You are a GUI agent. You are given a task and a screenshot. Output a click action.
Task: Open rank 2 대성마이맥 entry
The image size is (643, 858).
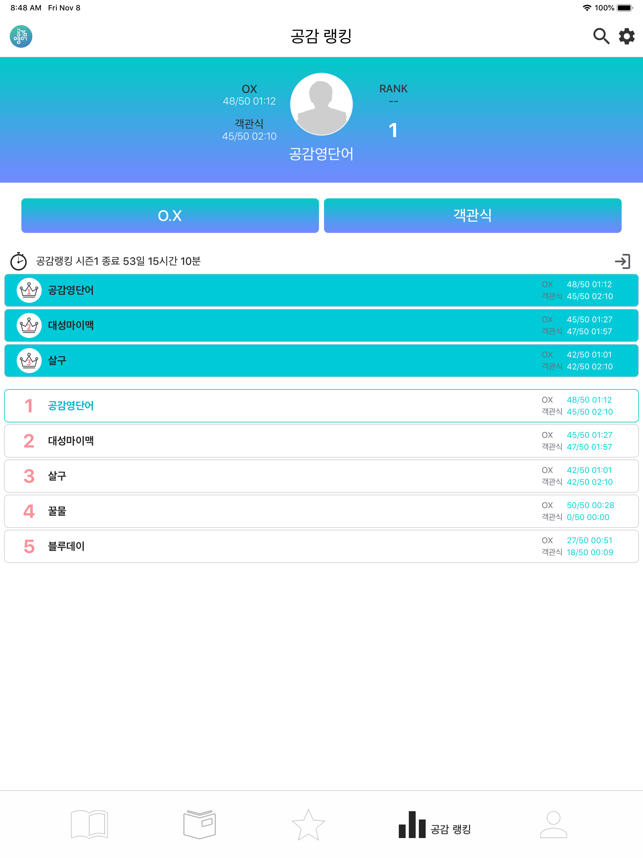(x=321, y=441)
